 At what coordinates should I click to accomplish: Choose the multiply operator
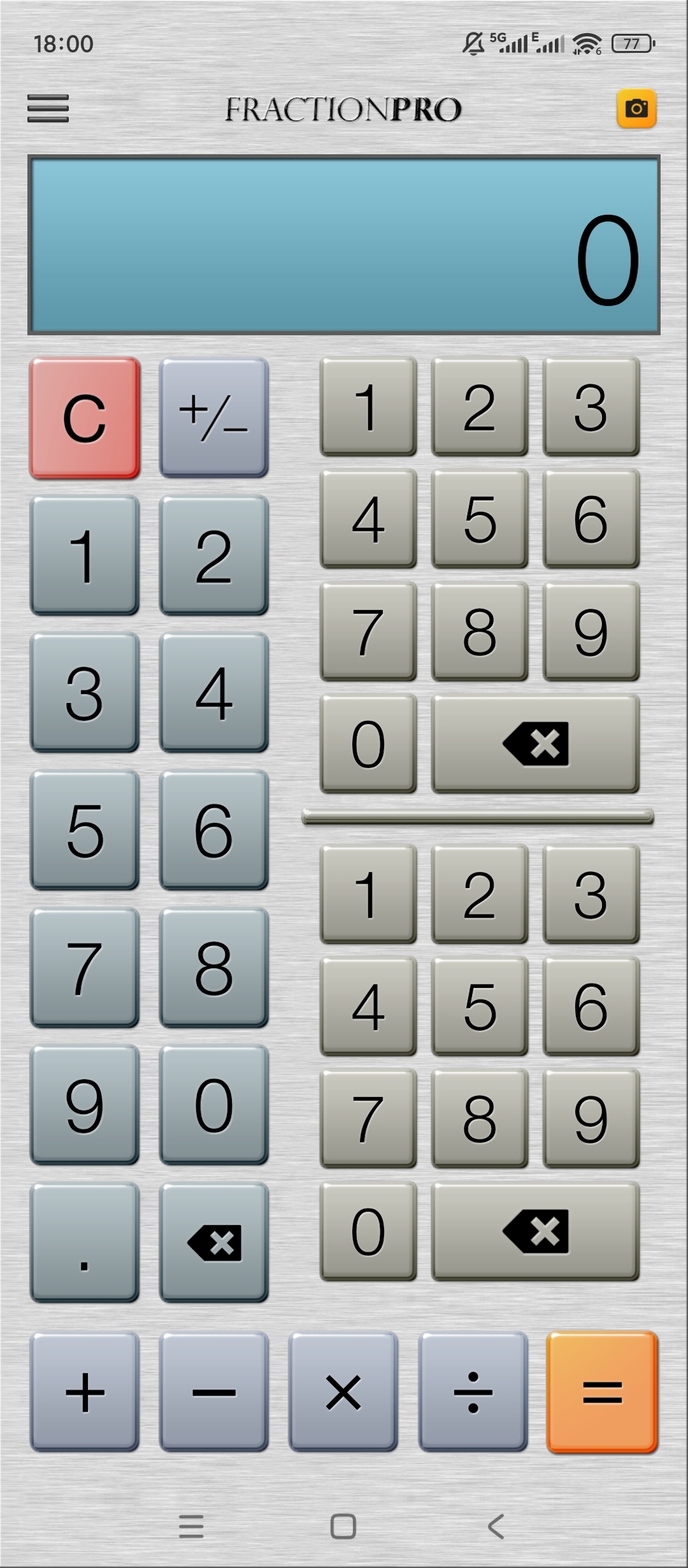(343, 1391)
